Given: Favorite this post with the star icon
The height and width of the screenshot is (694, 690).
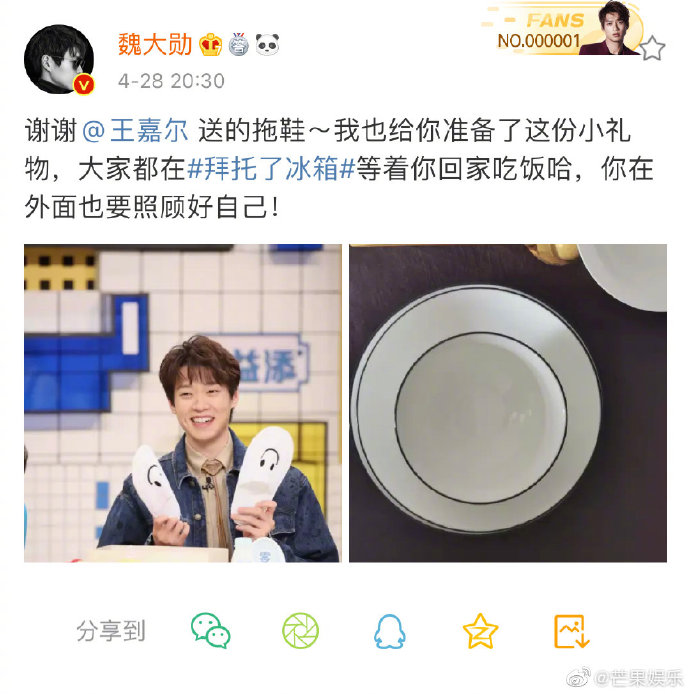Looking at the screenshot, I should 652,48.
